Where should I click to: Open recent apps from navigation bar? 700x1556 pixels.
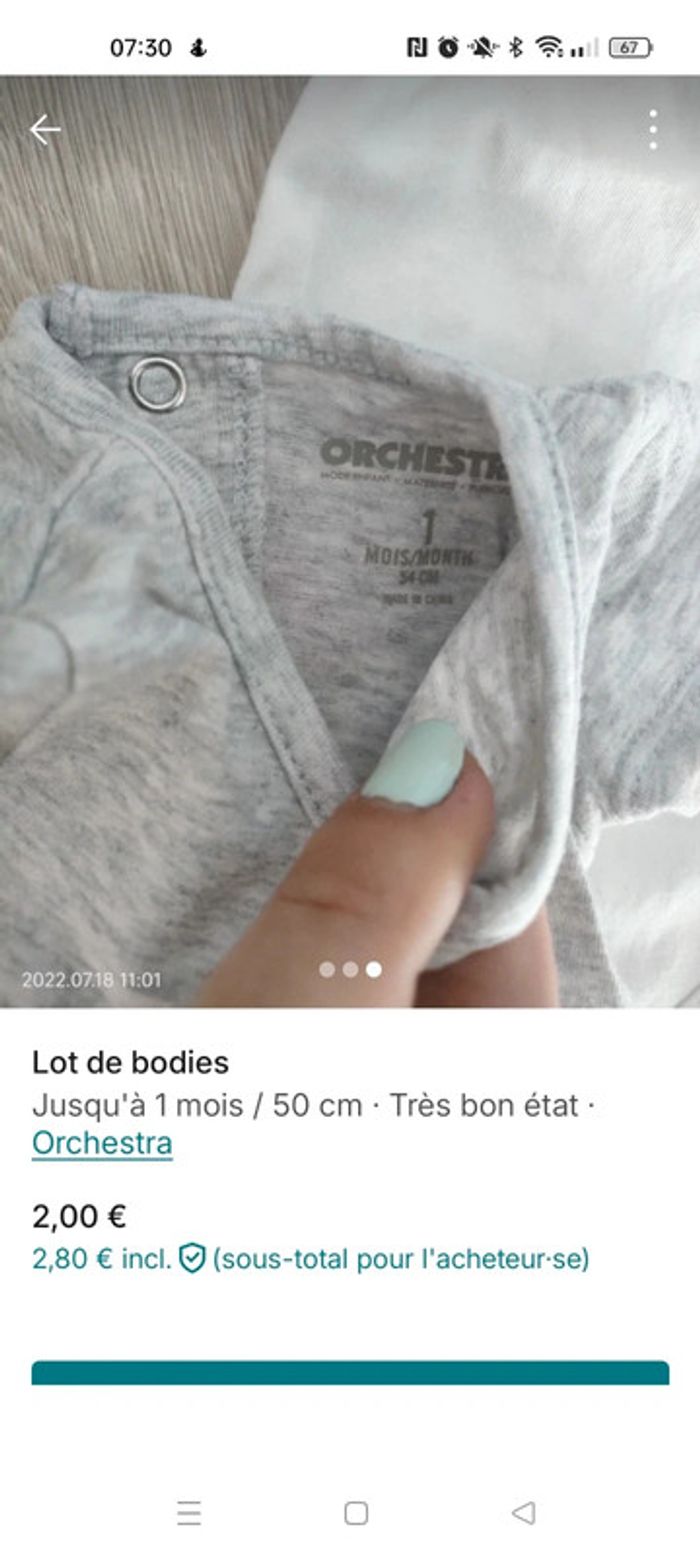coord(189,1513)
